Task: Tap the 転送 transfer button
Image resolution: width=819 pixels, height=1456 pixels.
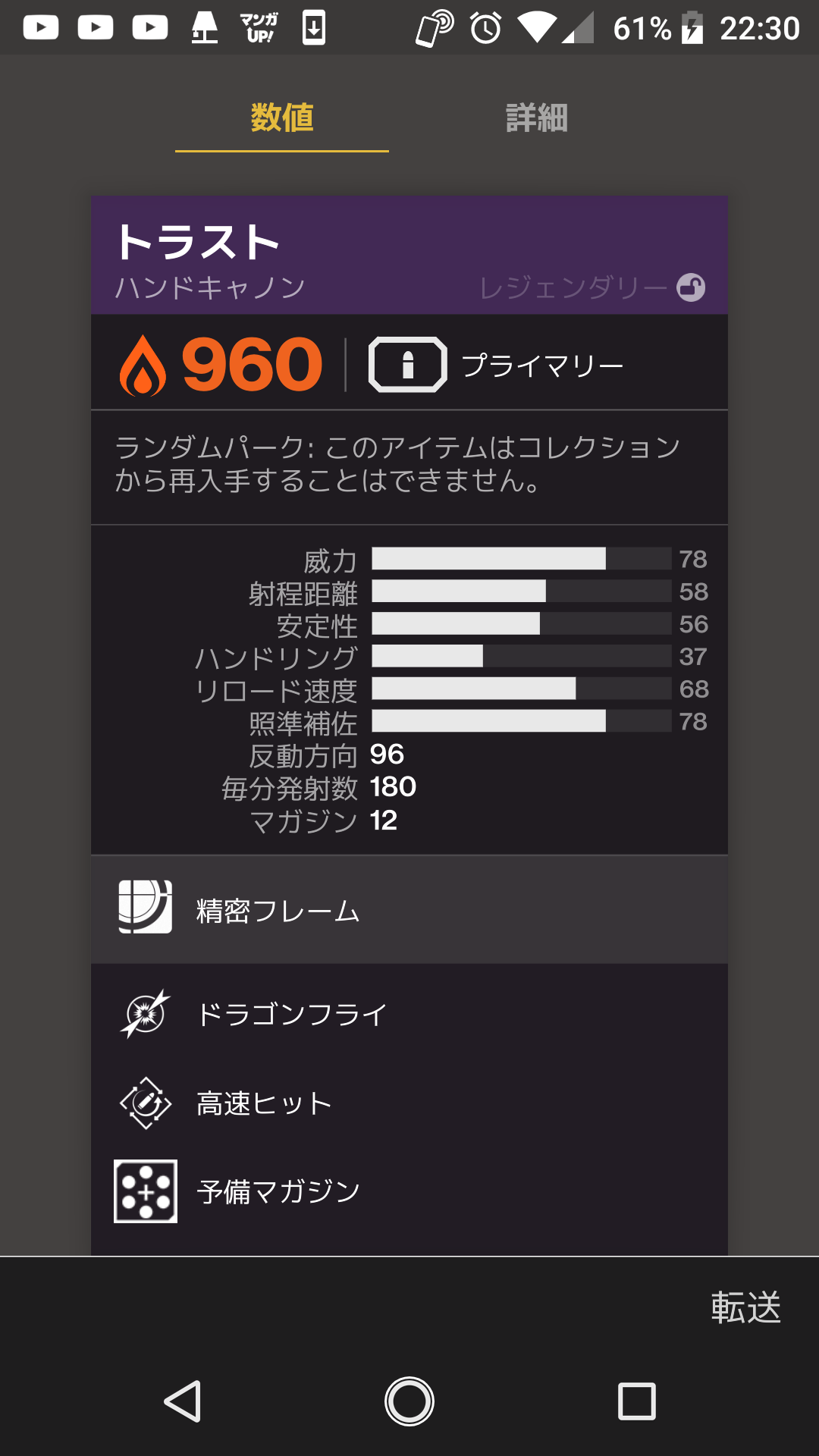Action: click(x=745, y=1307)
